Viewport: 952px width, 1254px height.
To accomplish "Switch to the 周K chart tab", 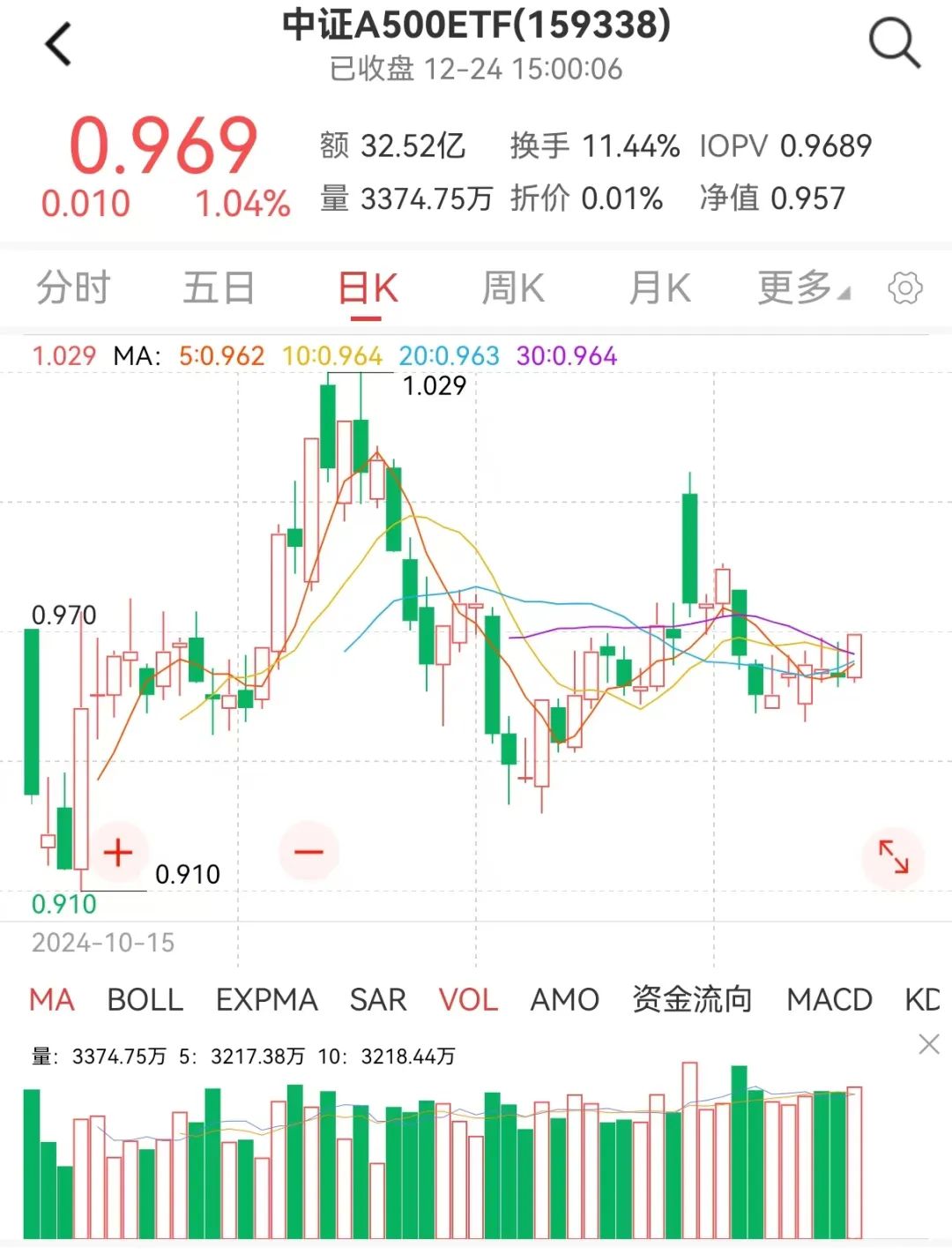I will point(513,288).
